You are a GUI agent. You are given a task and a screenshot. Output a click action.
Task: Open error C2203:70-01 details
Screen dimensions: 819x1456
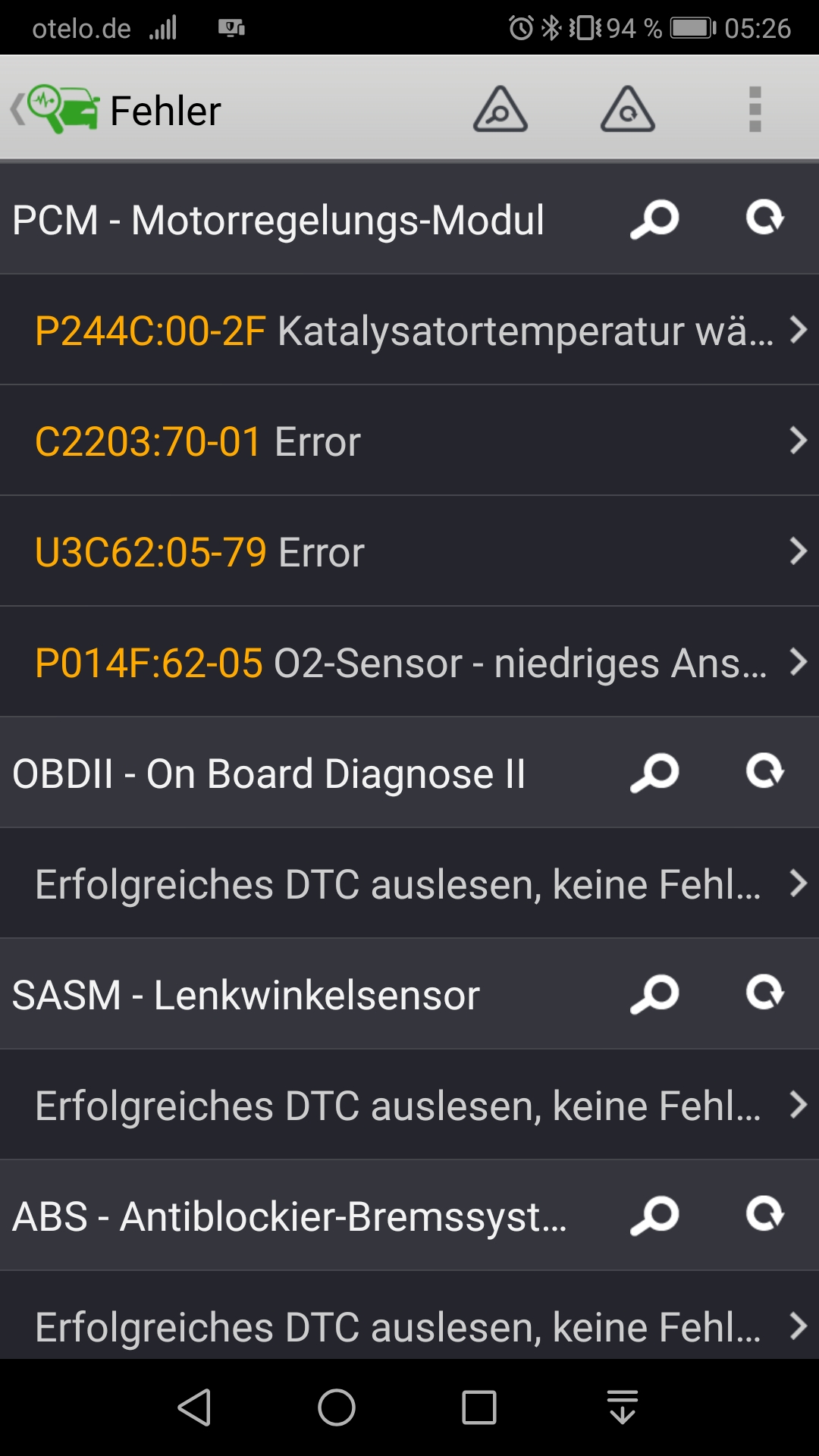tap(409, 441)
